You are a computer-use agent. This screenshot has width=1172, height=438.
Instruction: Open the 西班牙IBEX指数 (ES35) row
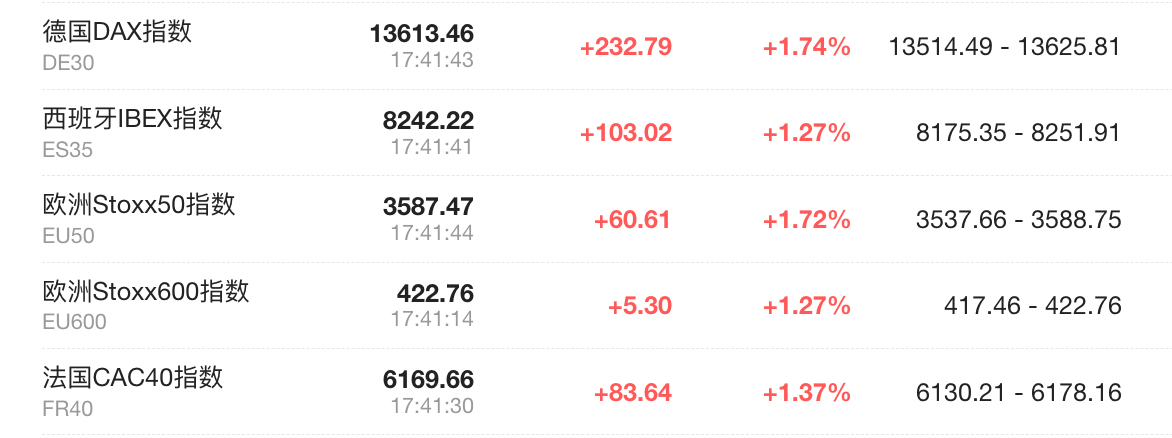point(132,119)
